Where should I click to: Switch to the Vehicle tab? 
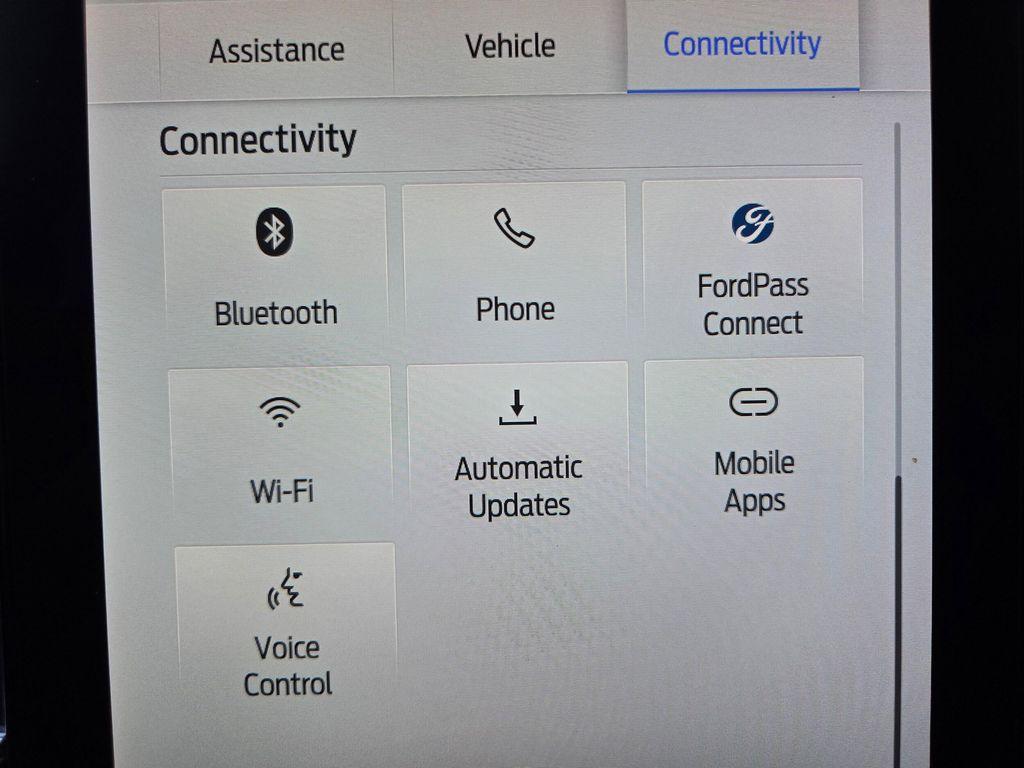510,47
